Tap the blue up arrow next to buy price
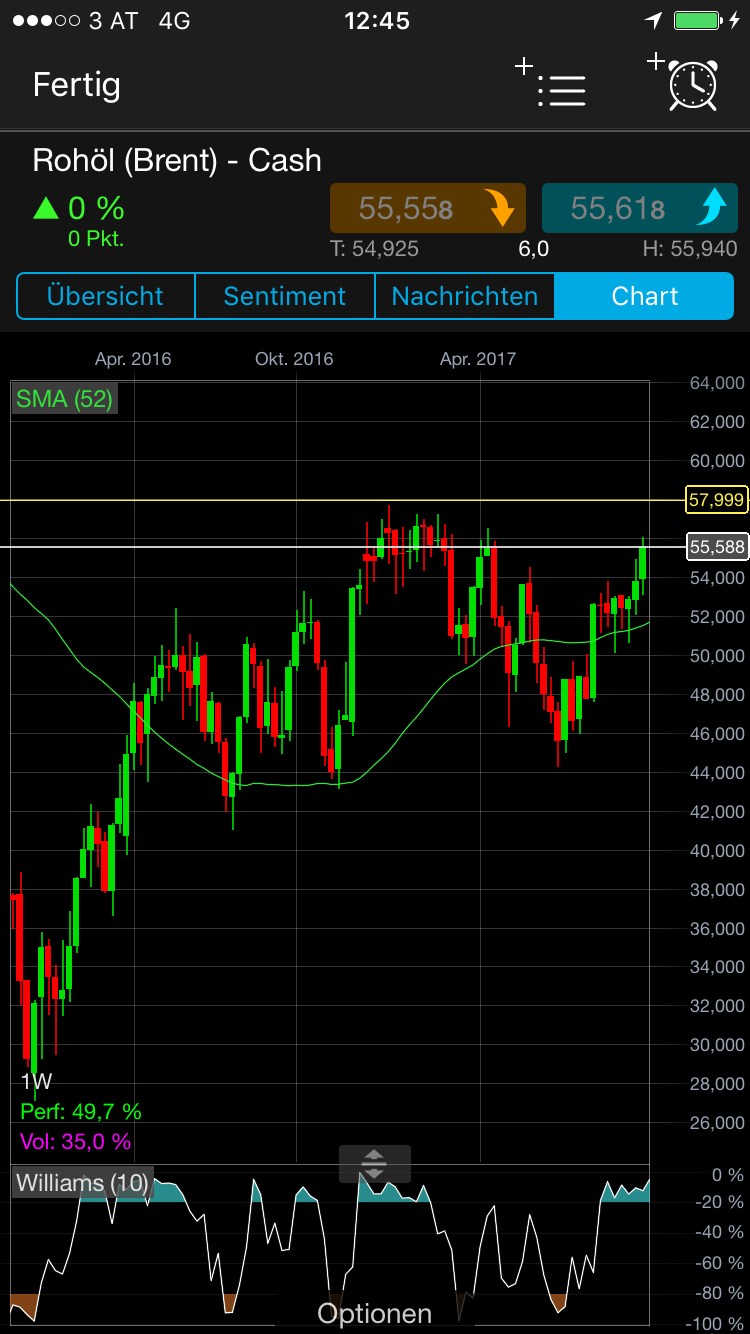Image resolution: width=750 pixels, height=1334 pixels. (x=713, y=208)
